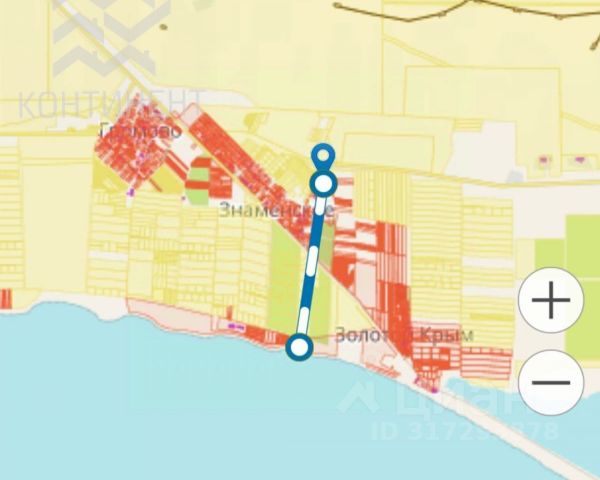Zoom in on the map
This screenshot has height=480, width=600.
pyautogui.click(x=550, y=300)
